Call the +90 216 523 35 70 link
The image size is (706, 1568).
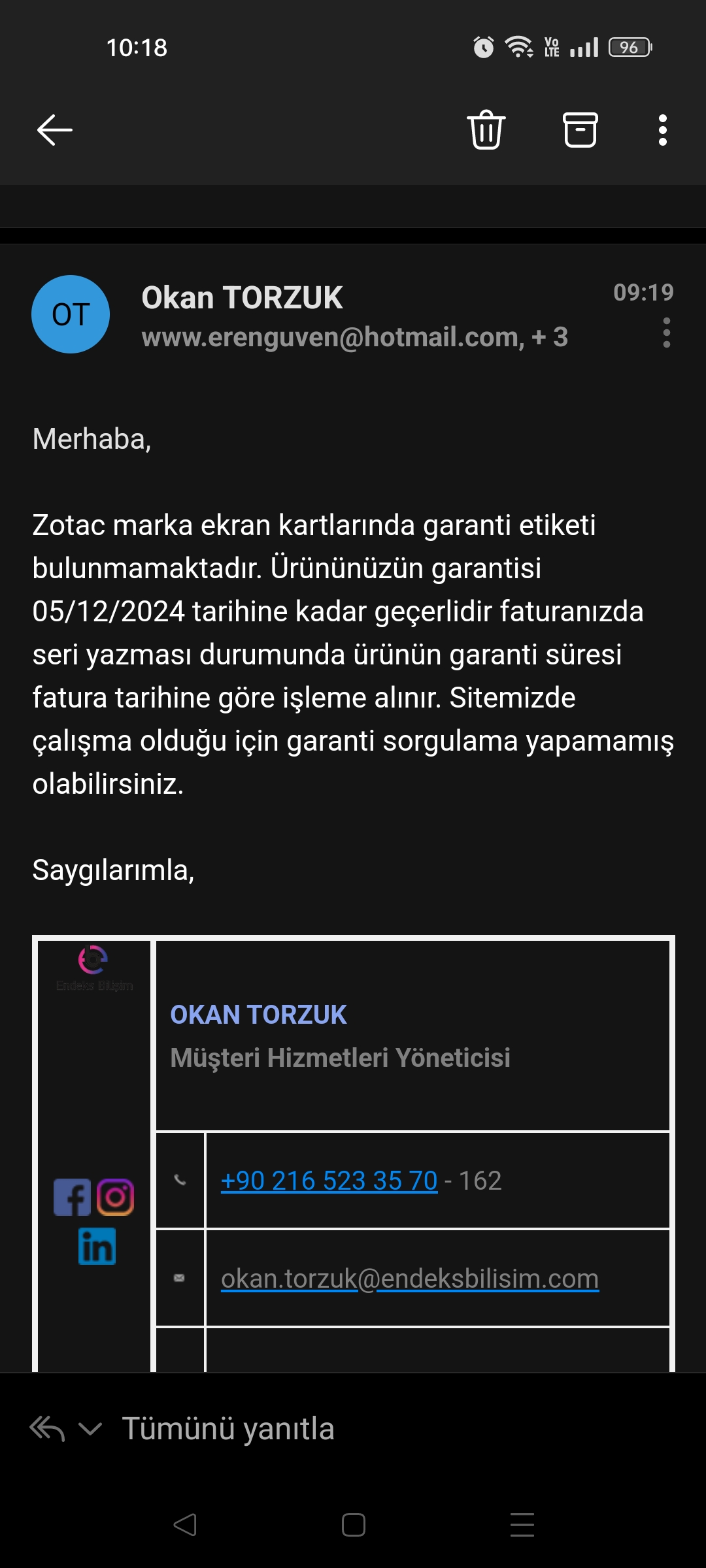click(x=329, y=1181)
